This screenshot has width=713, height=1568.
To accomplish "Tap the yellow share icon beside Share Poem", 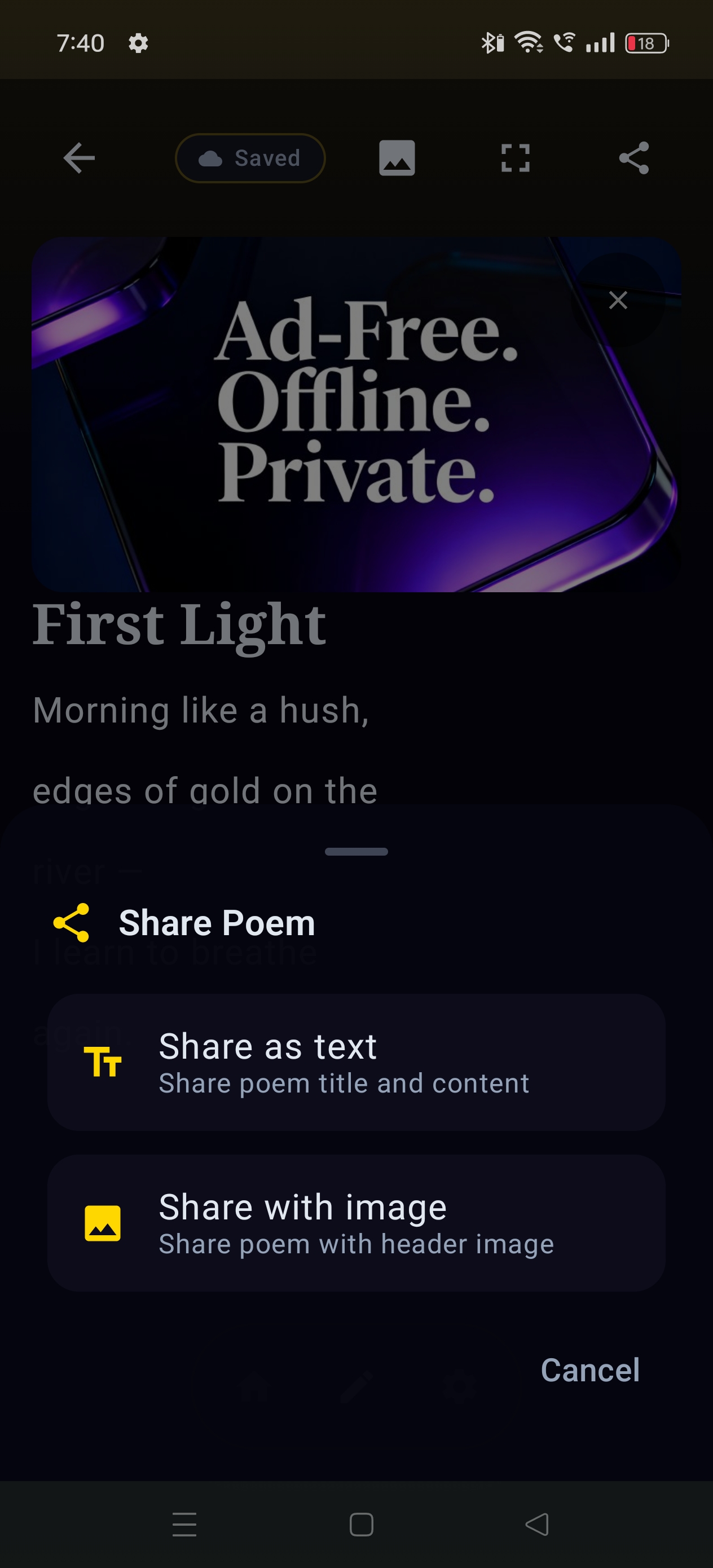I will [72, 922].
